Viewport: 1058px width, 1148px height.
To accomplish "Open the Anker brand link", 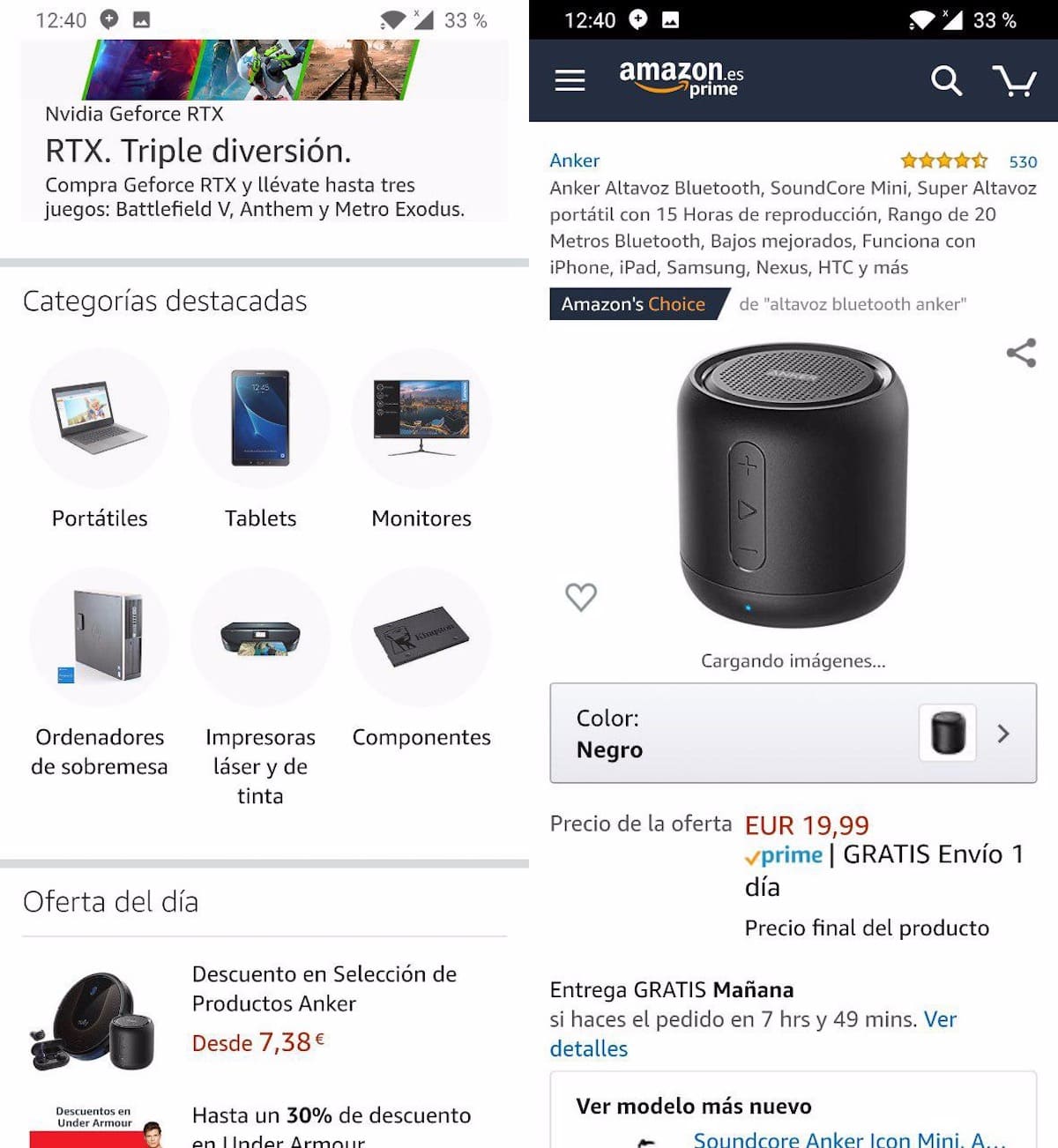I will point(574,160).
